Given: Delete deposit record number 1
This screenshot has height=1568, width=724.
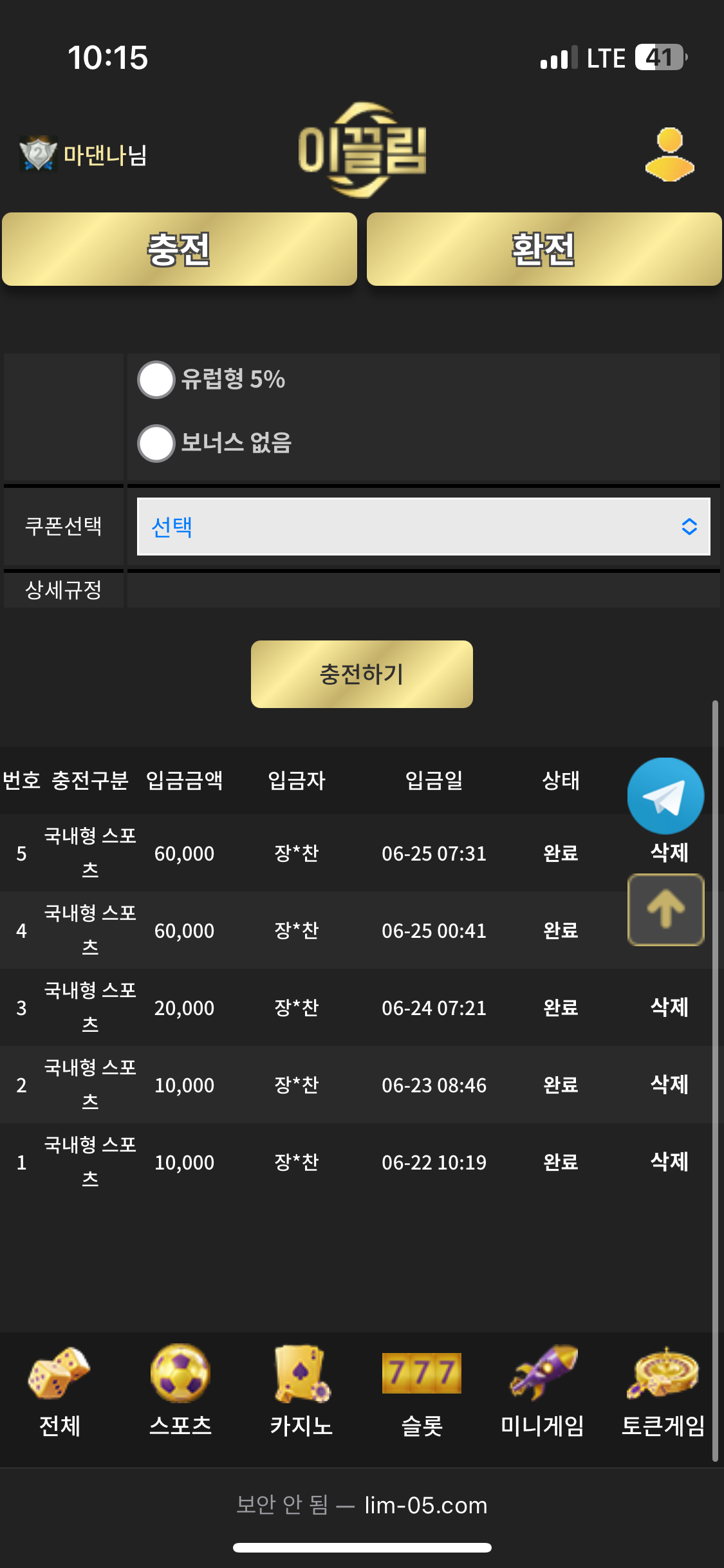Looking at the screenshot, I should [669, 1162].
